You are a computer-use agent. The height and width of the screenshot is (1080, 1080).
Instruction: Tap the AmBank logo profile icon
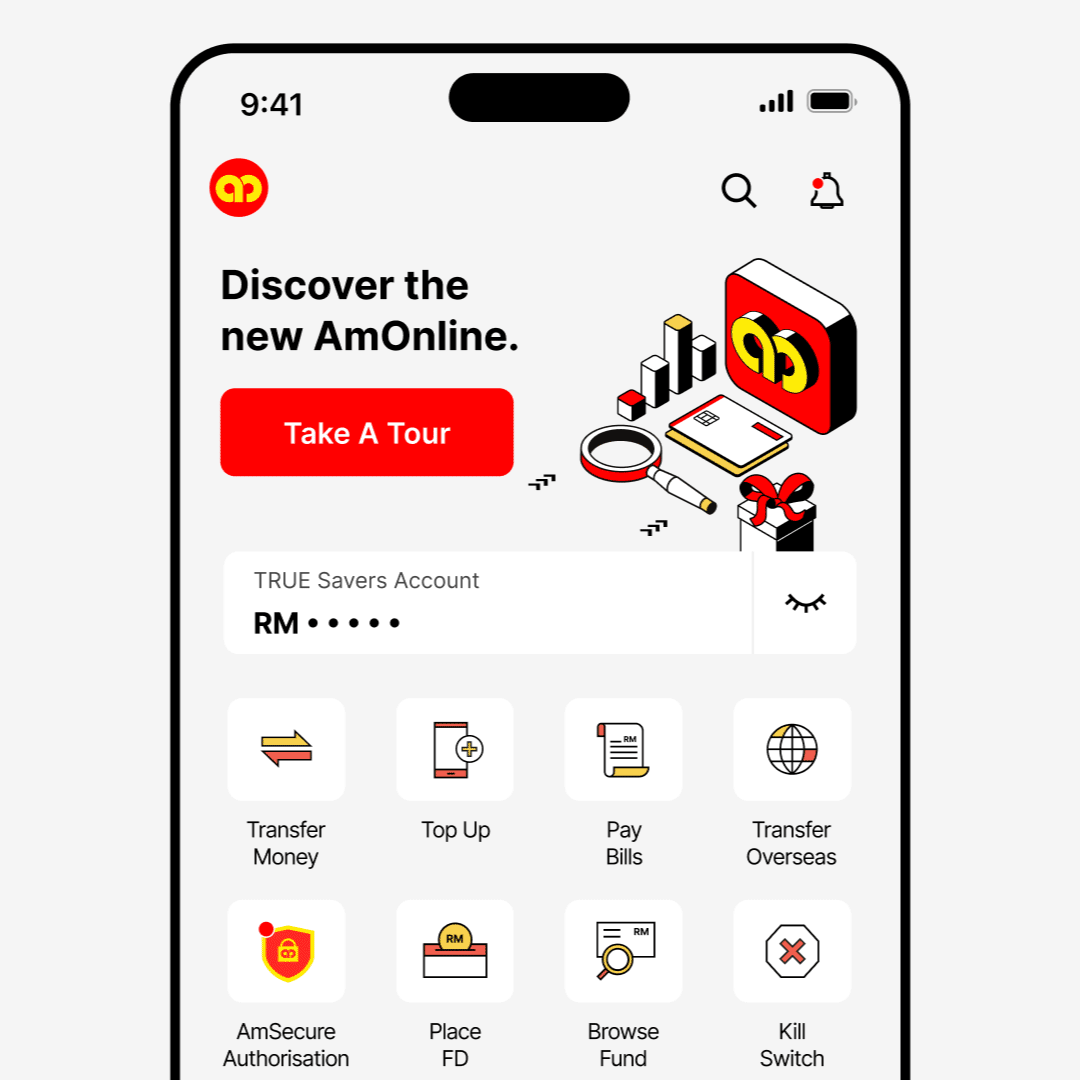coord(239,188)
